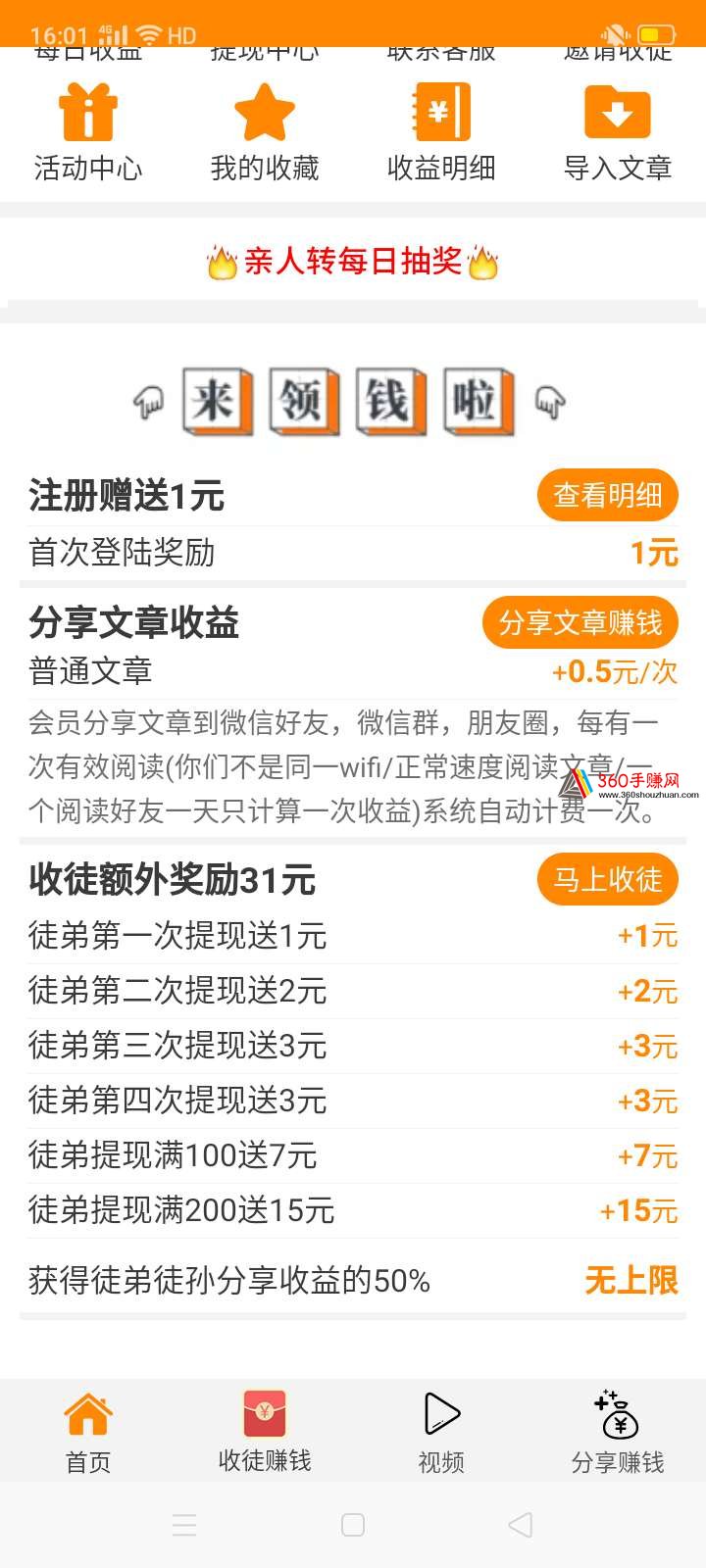
Task: Switch to the 首页 tab
Action: 88,1434
